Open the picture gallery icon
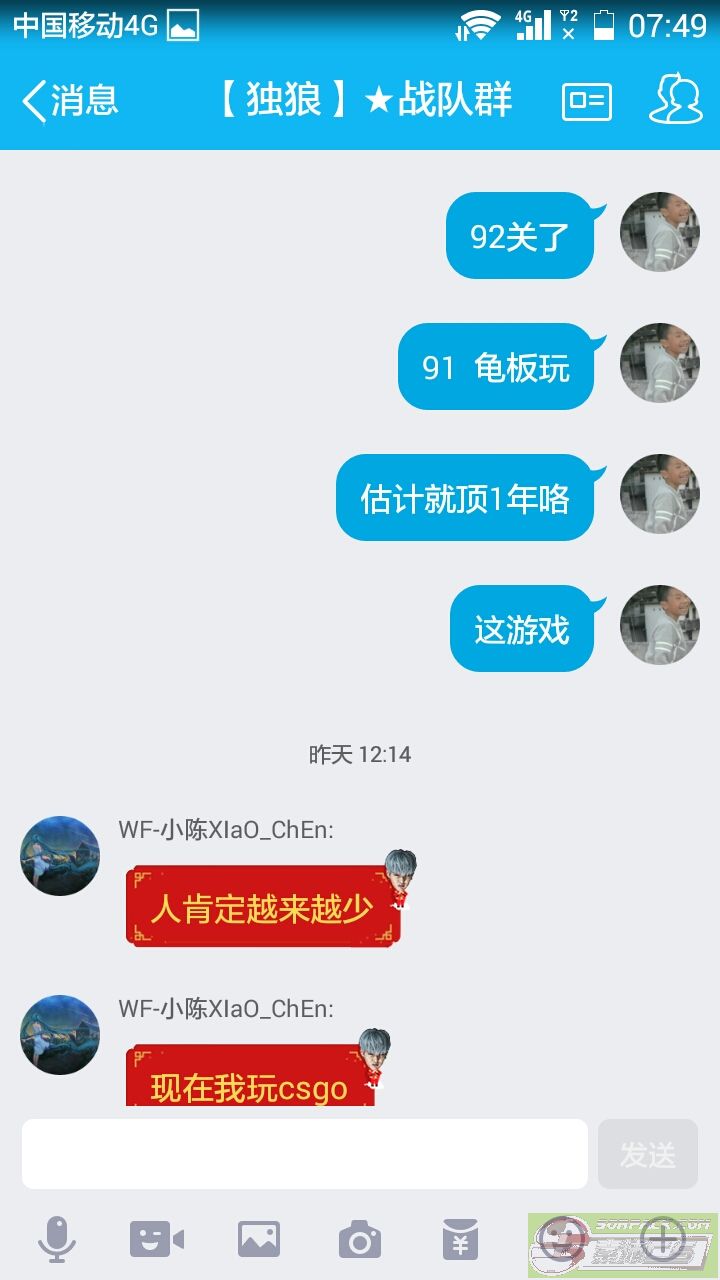The width and height of the screenshot is (720, 1280). click(259, 1240)
